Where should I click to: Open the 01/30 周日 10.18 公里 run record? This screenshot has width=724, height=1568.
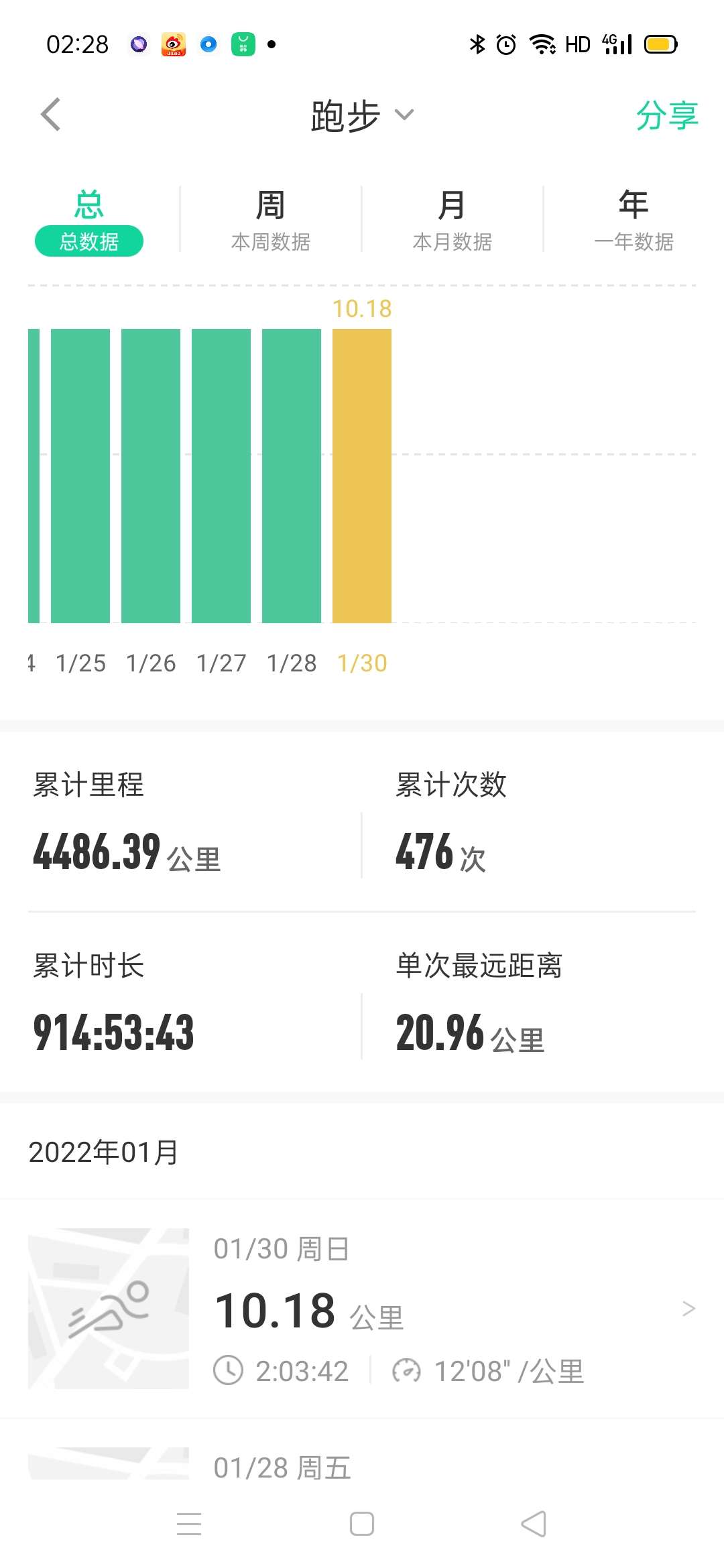pyautogui.click(x=362, y=1309)
